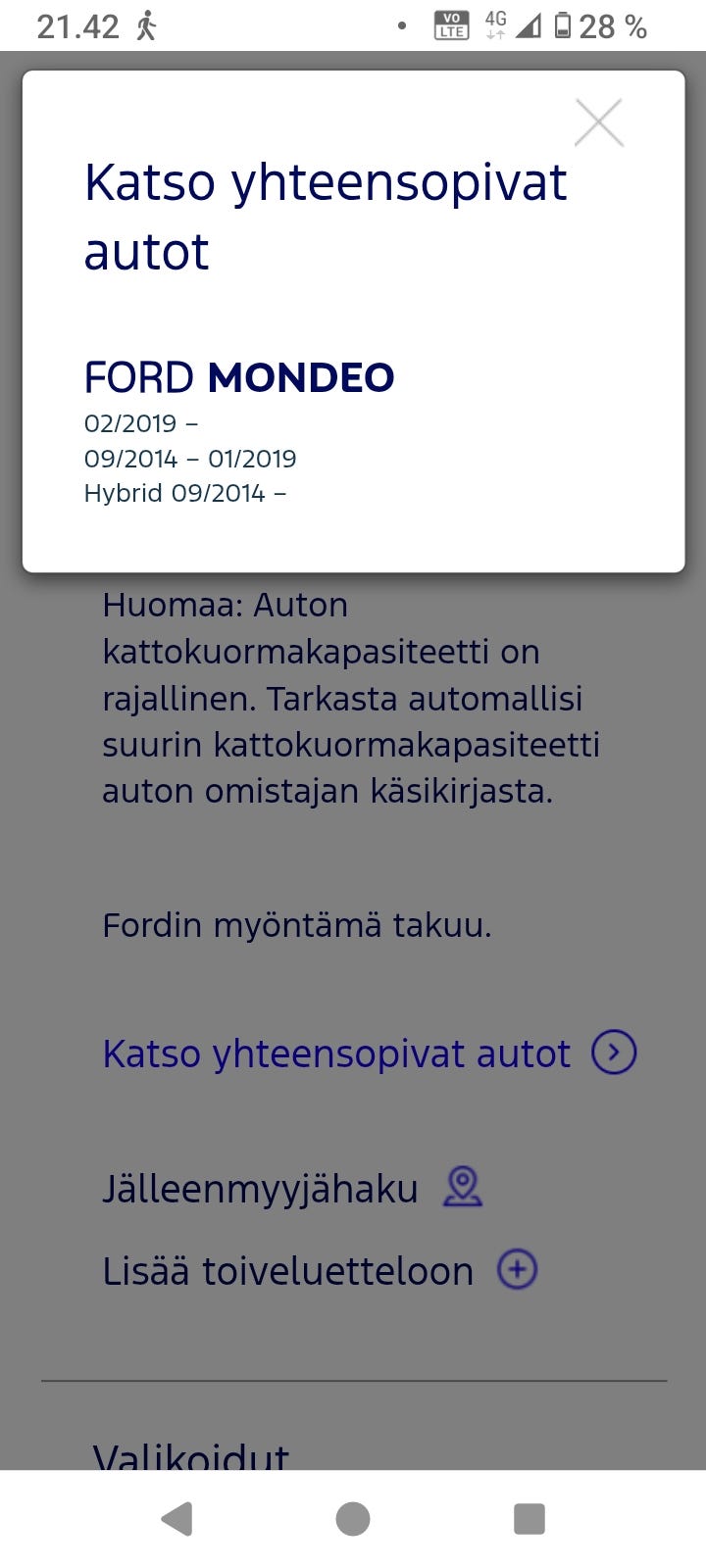Tap Lisää toiveluetteloon to add to wishlist
Screen dimensions: 706x1568
[x=287, y=1270]
